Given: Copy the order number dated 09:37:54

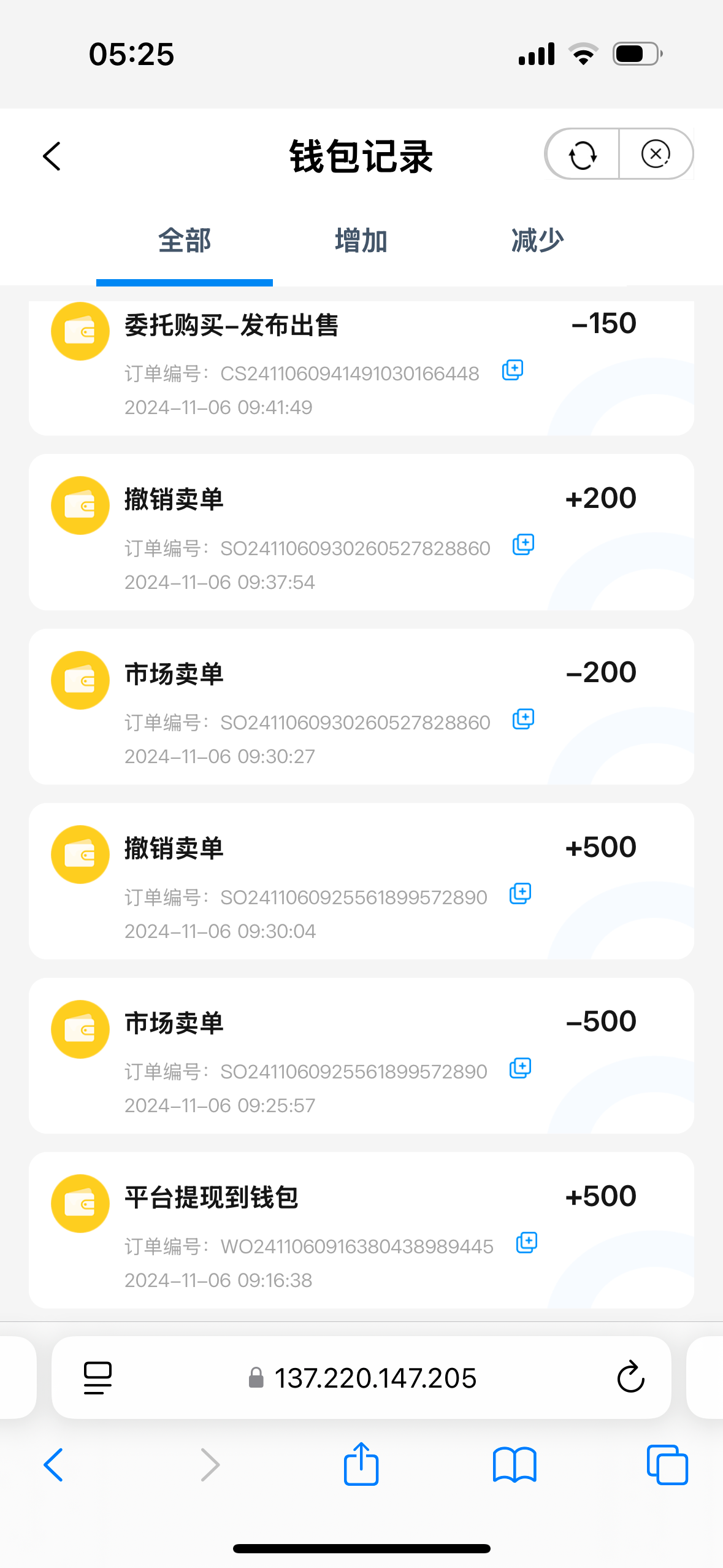Looking at the screenshot, I should tap(523, 544).
